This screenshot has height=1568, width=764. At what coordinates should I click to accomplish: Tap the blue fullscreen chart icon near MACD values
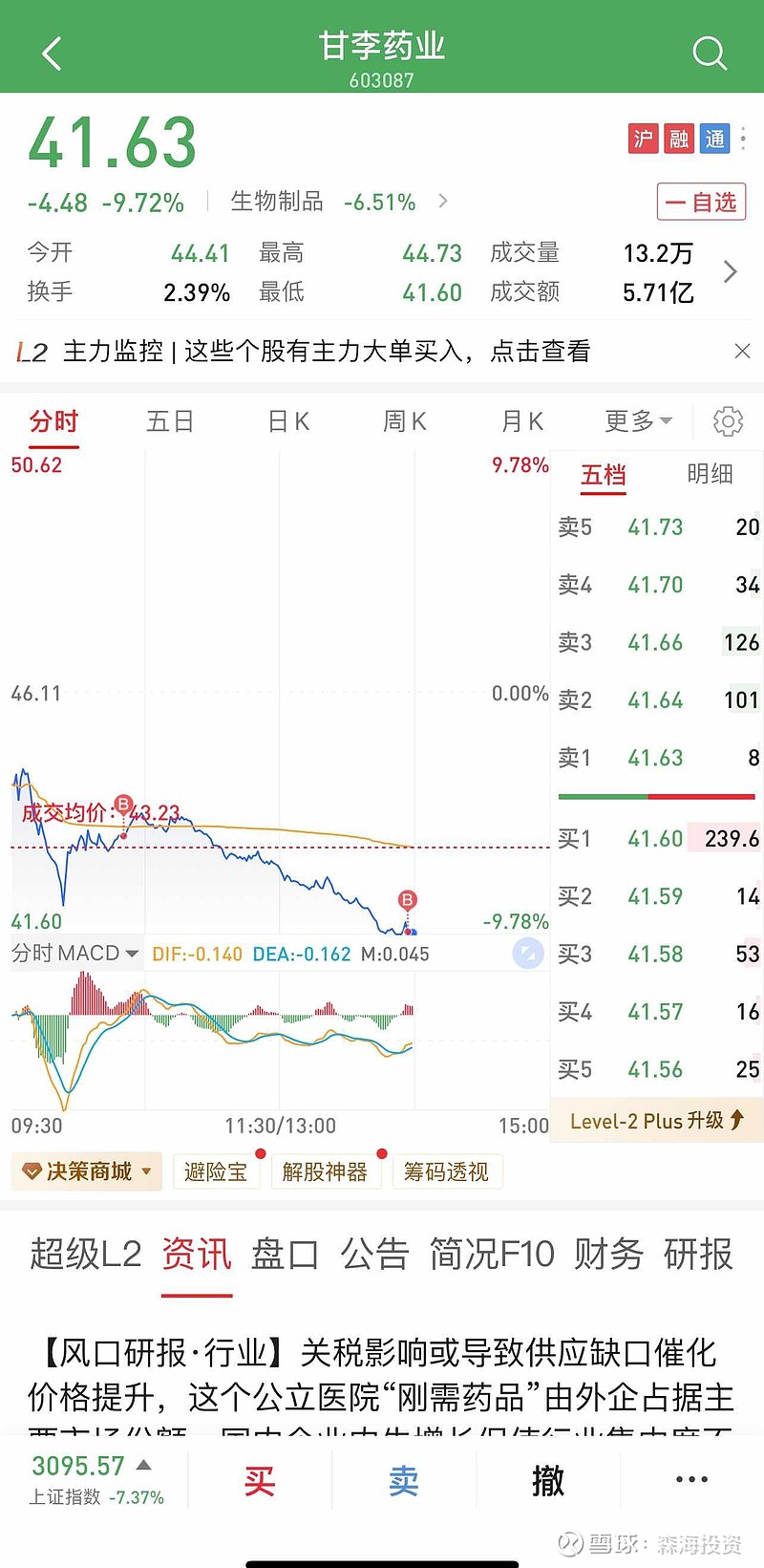point(527,953)
